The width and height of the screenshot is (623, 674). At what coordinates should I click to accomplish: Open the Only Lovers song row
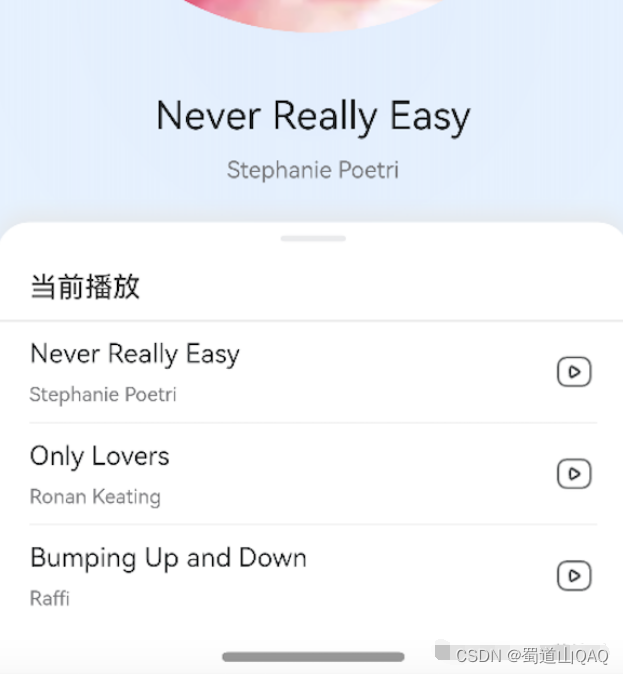[x=313, y=474]
